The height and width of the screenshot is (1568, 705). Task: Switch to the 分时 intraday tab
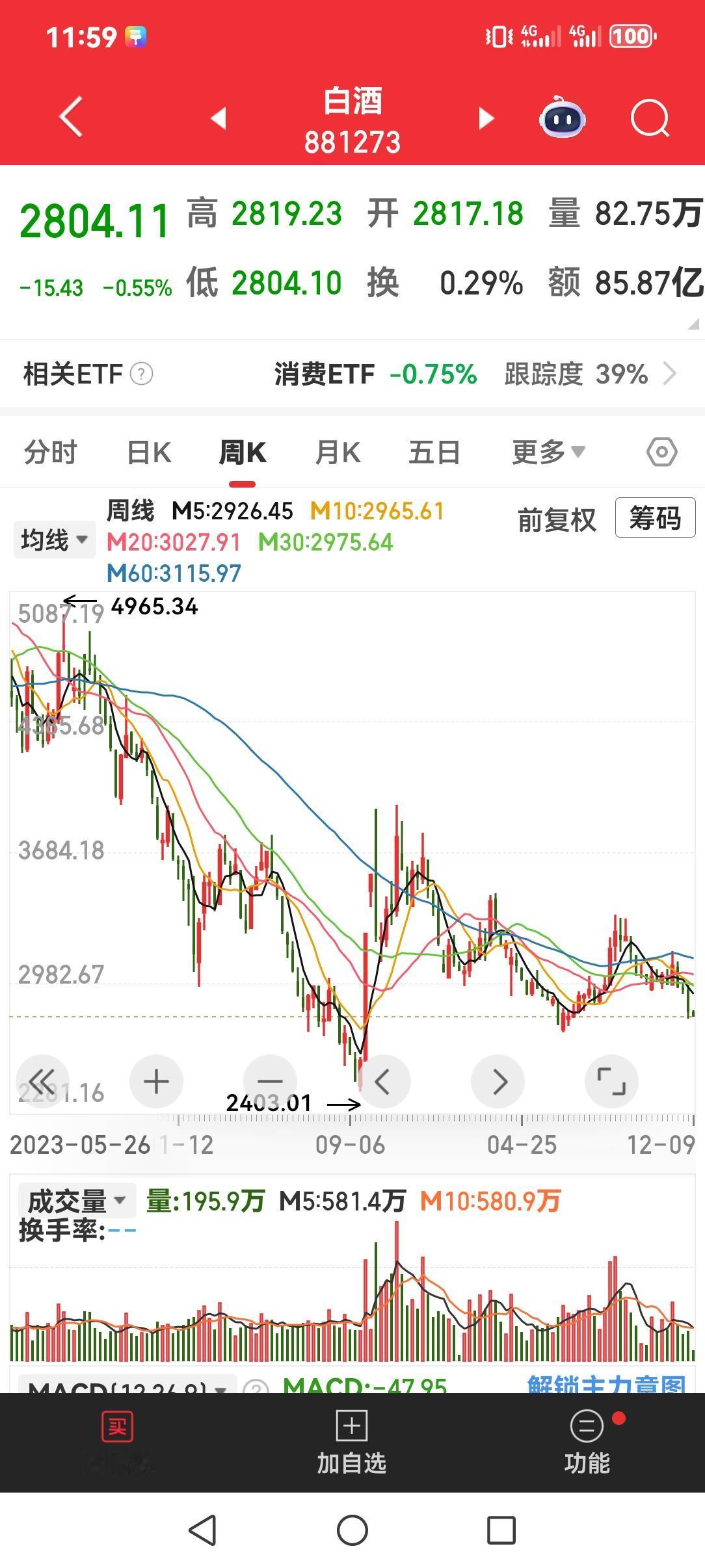[x=52, y=452]
